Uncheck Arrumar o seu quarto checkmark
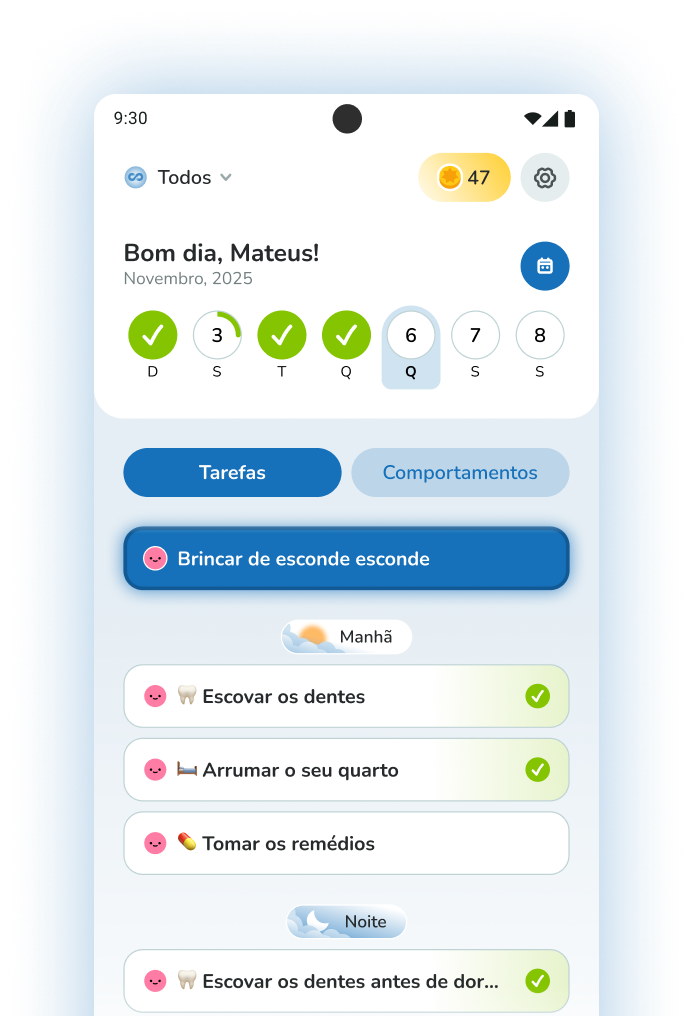Image resolution: width=693 pixels, height=1016 pixels. pos(538,770)
